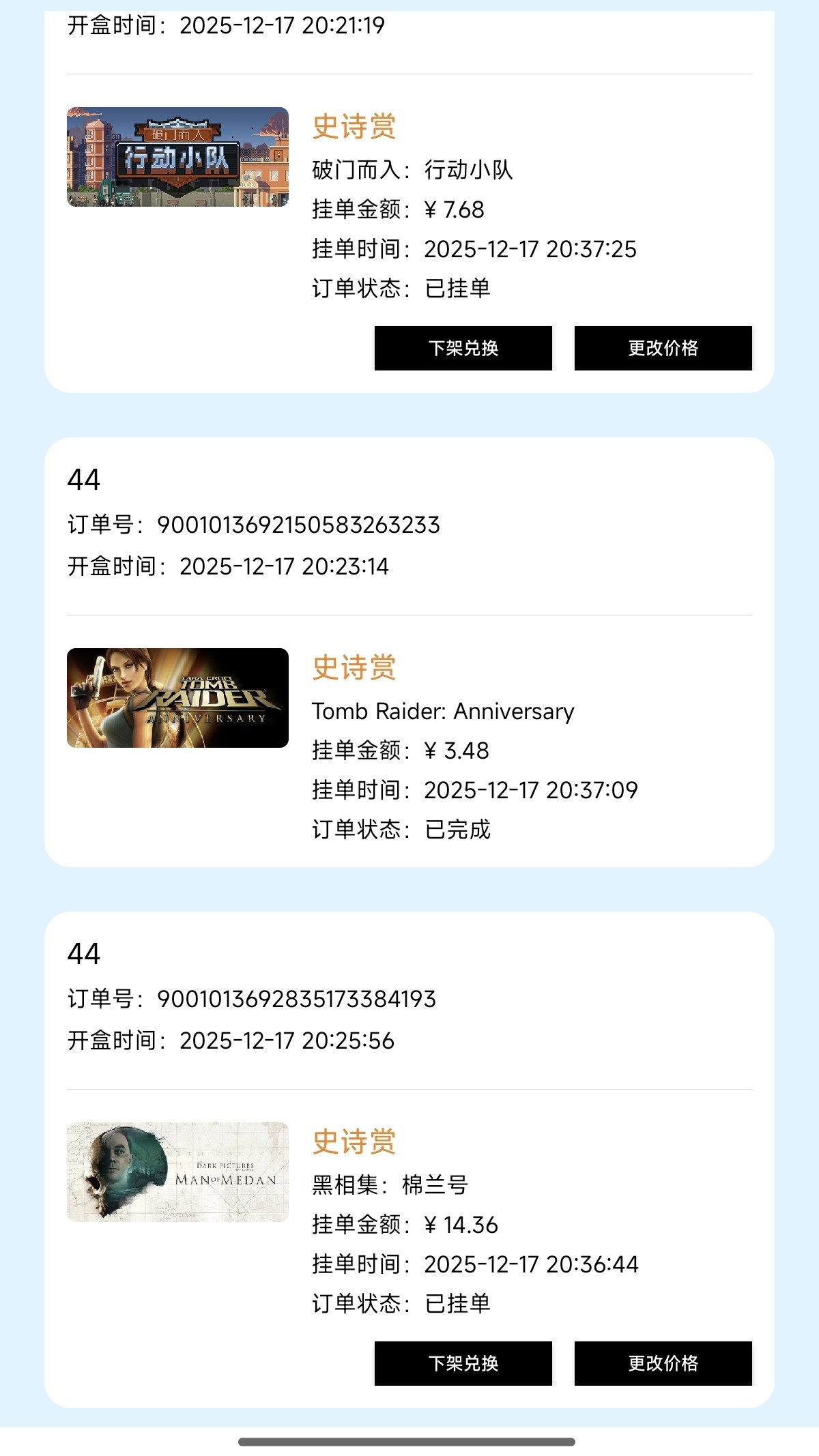
Task: Open the Man of Medan game image
Action: click(x=177, y=1172)
